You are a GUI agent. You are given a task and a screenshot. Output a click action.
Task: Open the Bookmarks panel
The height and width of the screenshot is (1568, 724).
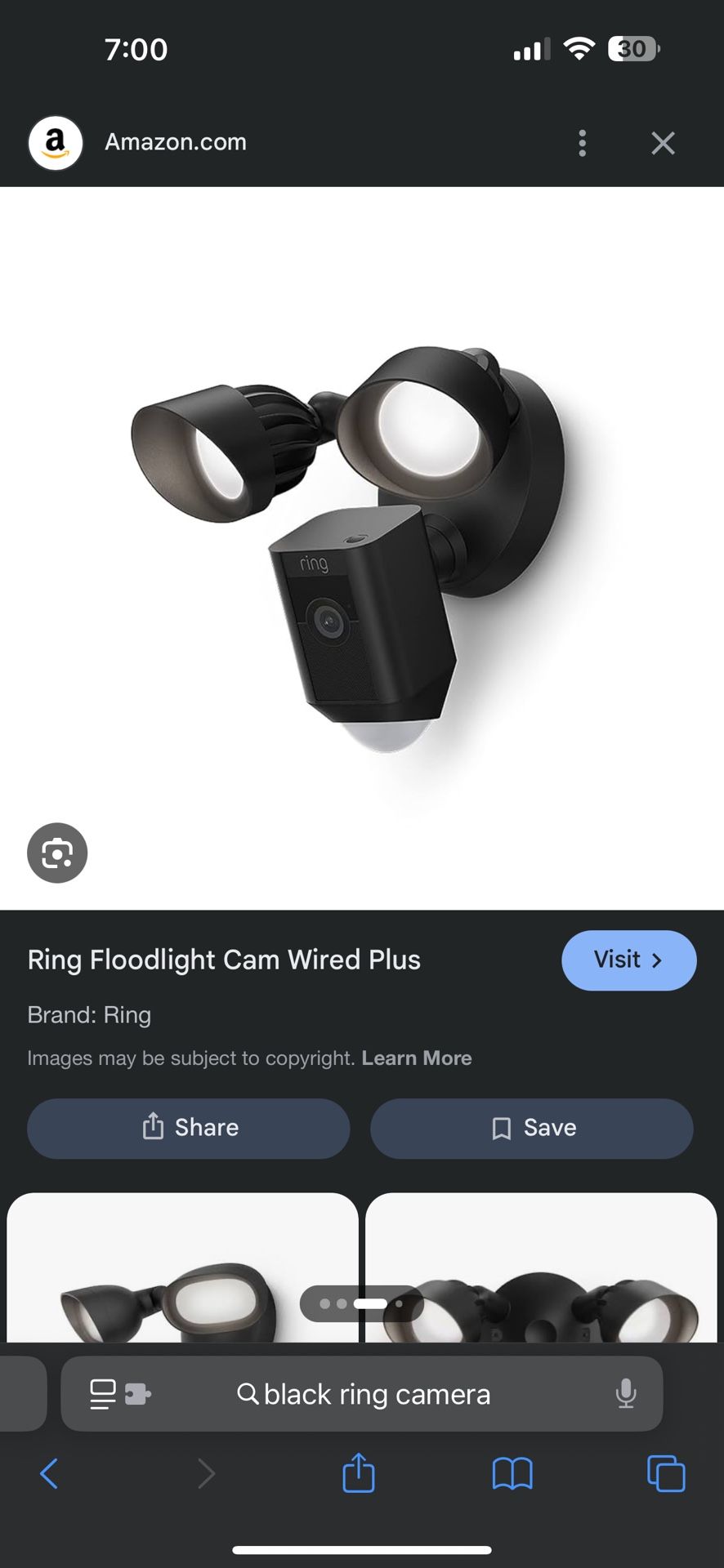512,1474
